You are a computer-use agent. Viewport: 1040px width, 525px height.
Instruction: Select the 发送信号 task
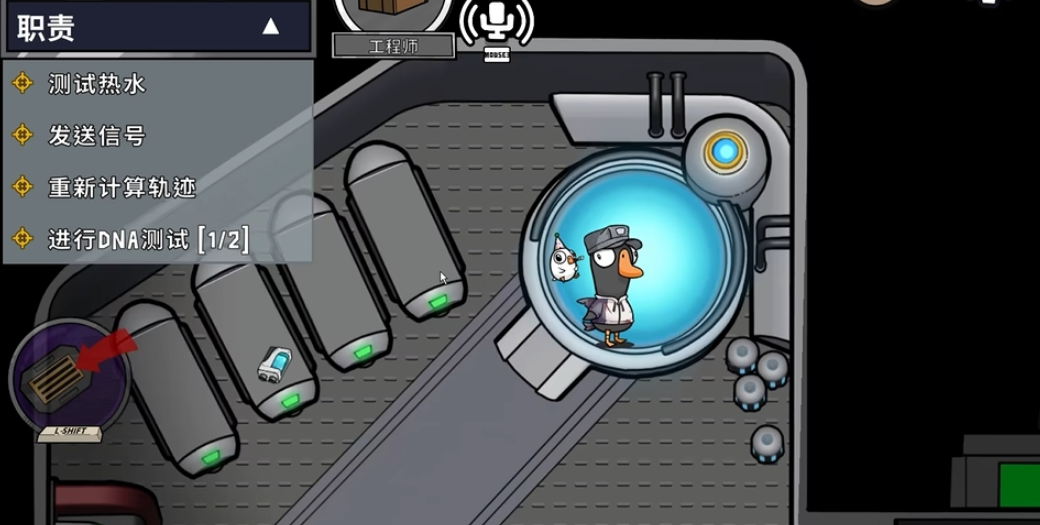pyautogui.click(x=97, y=135)
